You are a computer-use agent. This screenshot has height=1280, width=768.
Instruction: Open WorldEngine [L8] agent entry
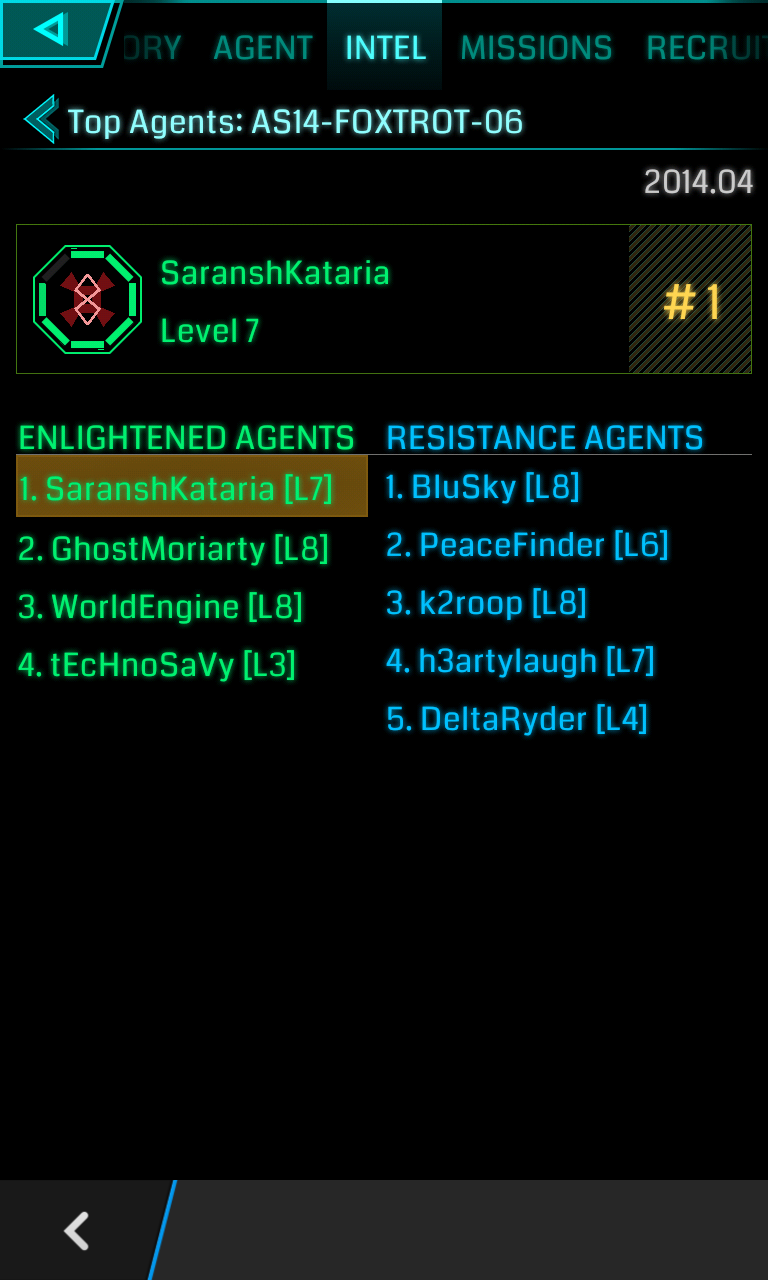click(x=160, y=606)
